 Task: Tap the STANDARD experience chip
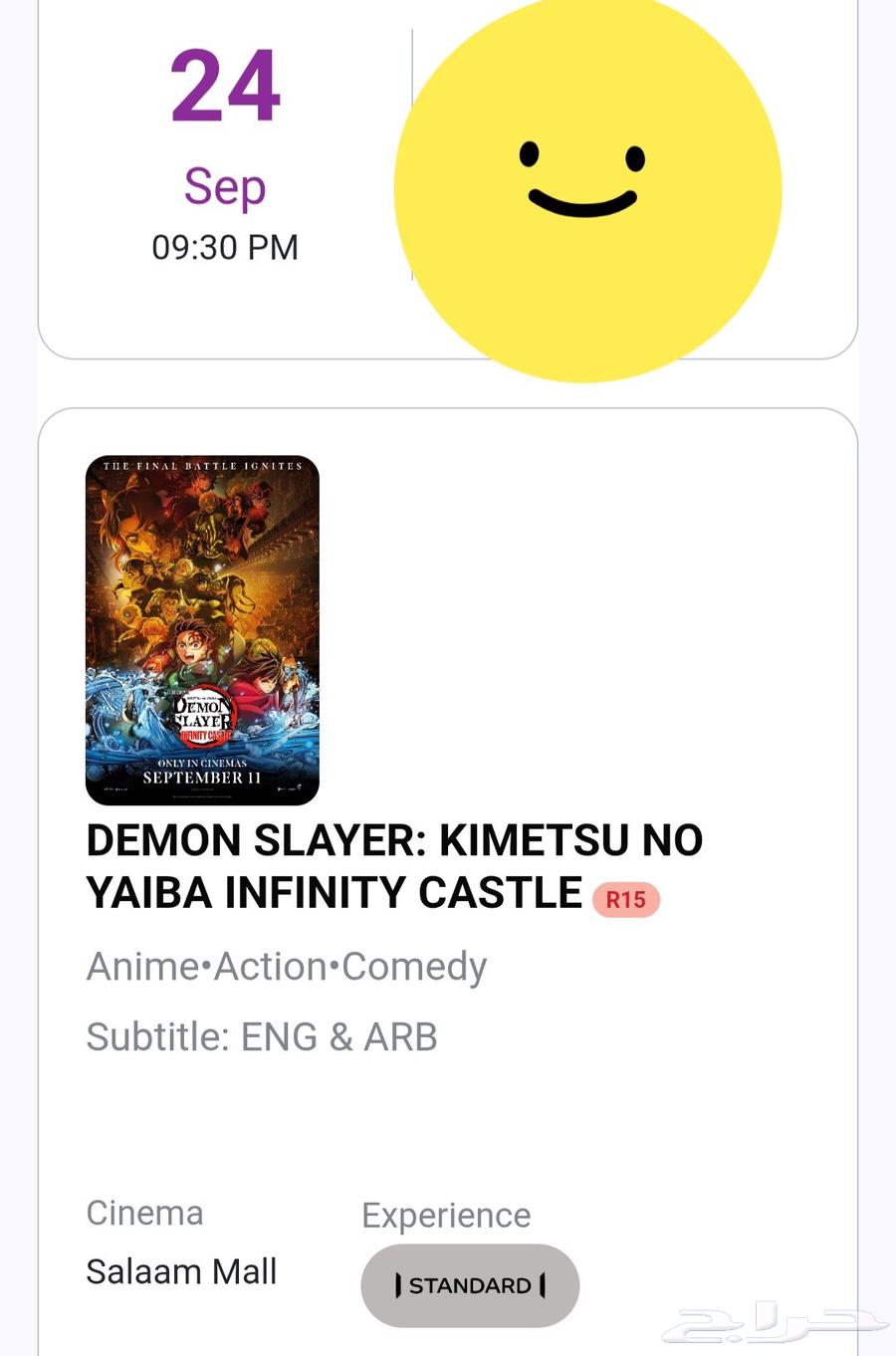coord(470,1284)
